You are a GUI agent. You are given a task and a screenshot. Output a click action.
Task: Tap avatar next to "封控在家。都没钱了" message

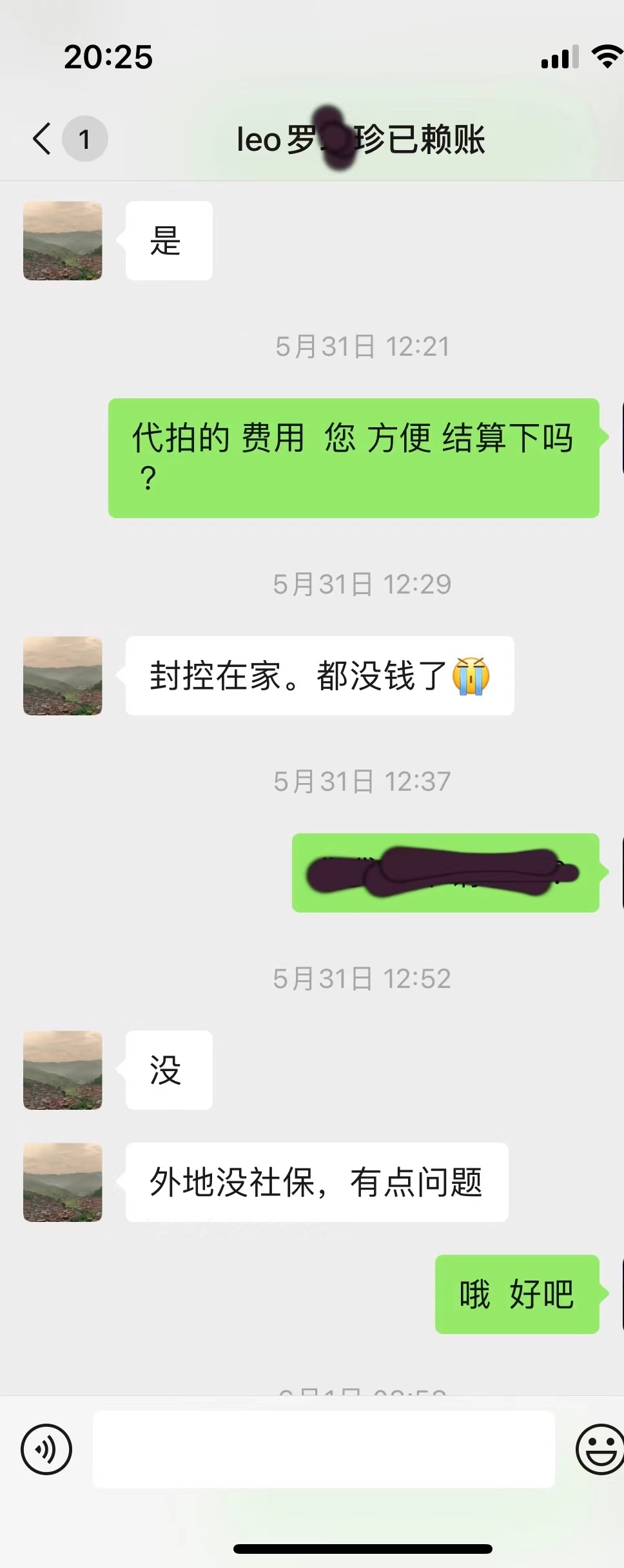[63, 676]
